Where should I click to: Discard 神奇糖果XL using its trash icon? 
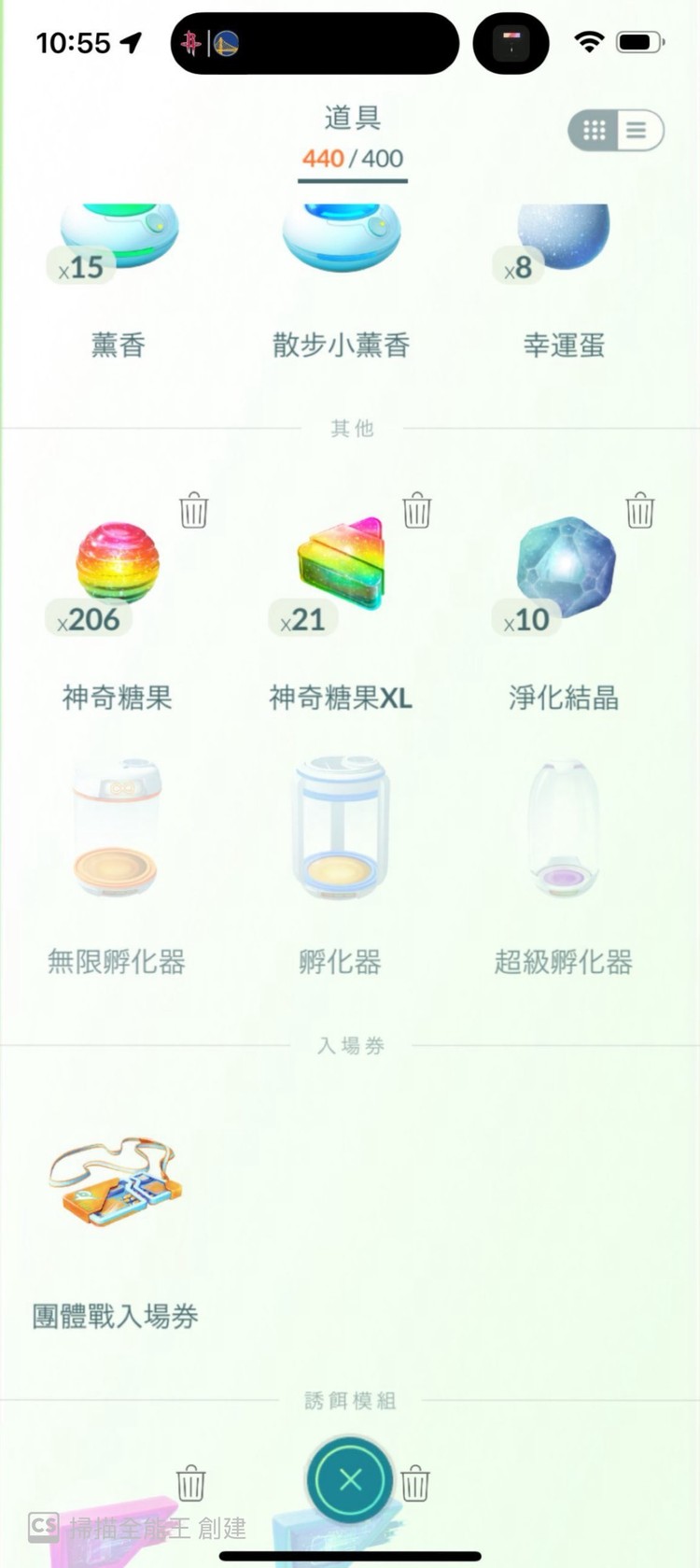(416, 510)
